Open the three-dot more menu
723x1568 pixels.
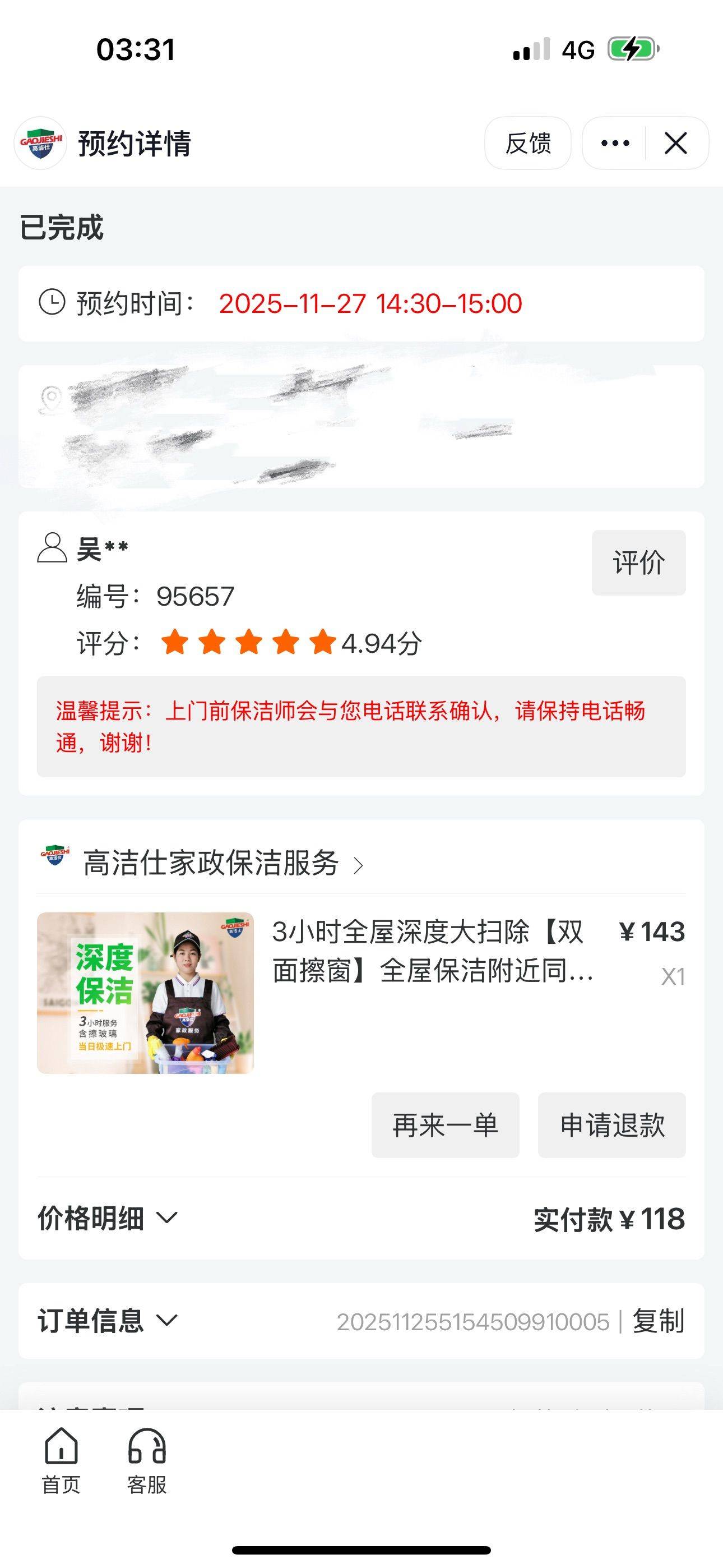pyautogui.click(x=615, y=144)
